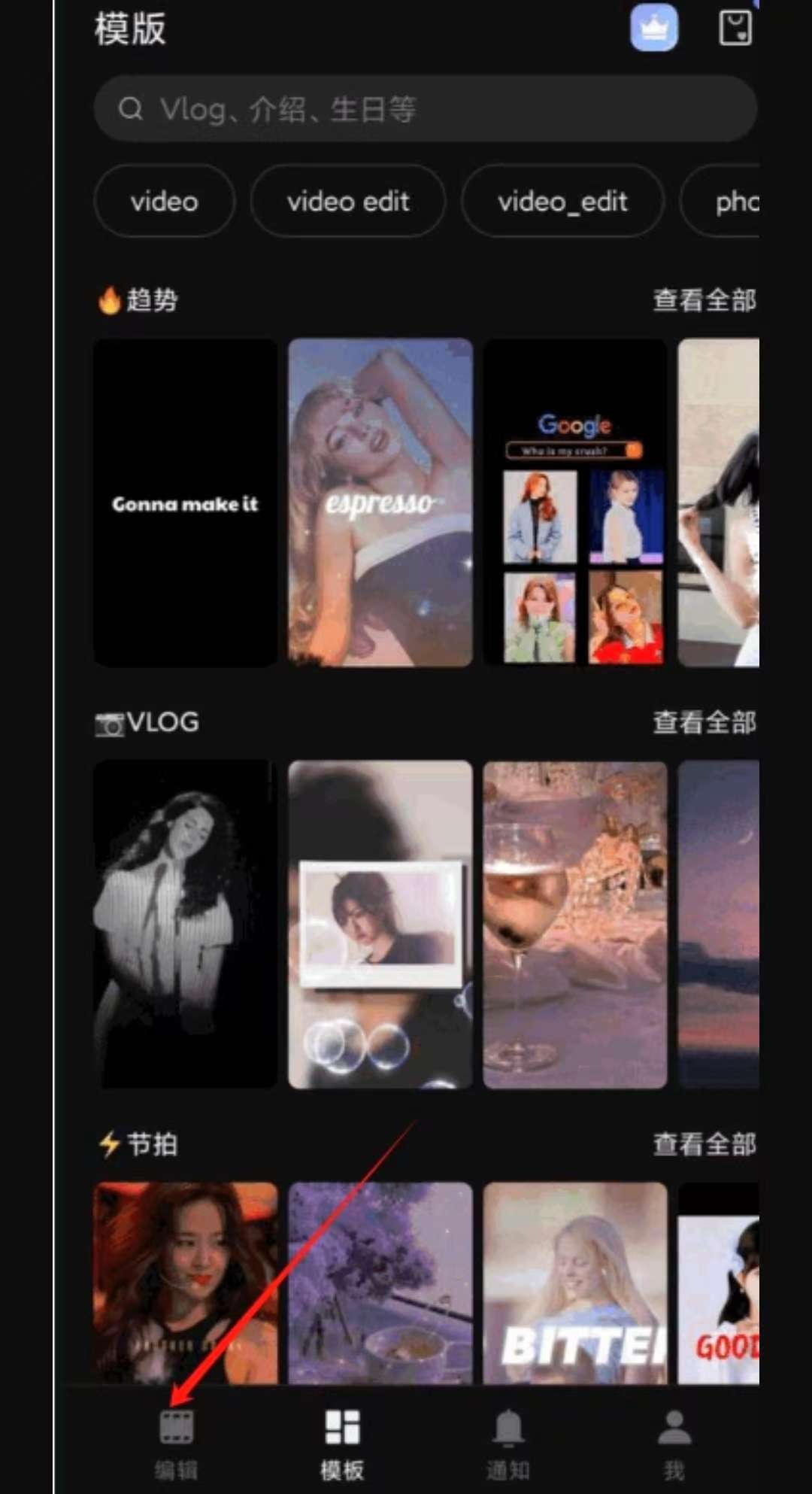The image size is (812, 1494).
Task: View all 节拍 templates
Action: coord(704,1144)
